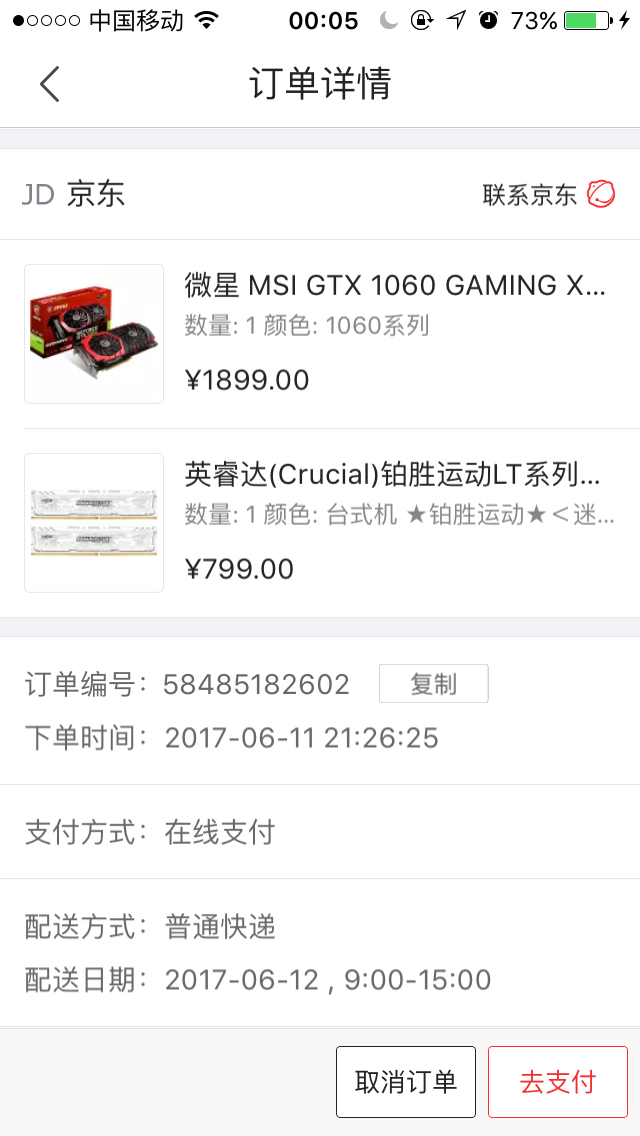The width and height of the screenshot is (640, 1136).
Task: Cancel the order via 取消订单
Action: click(405, 1081)
